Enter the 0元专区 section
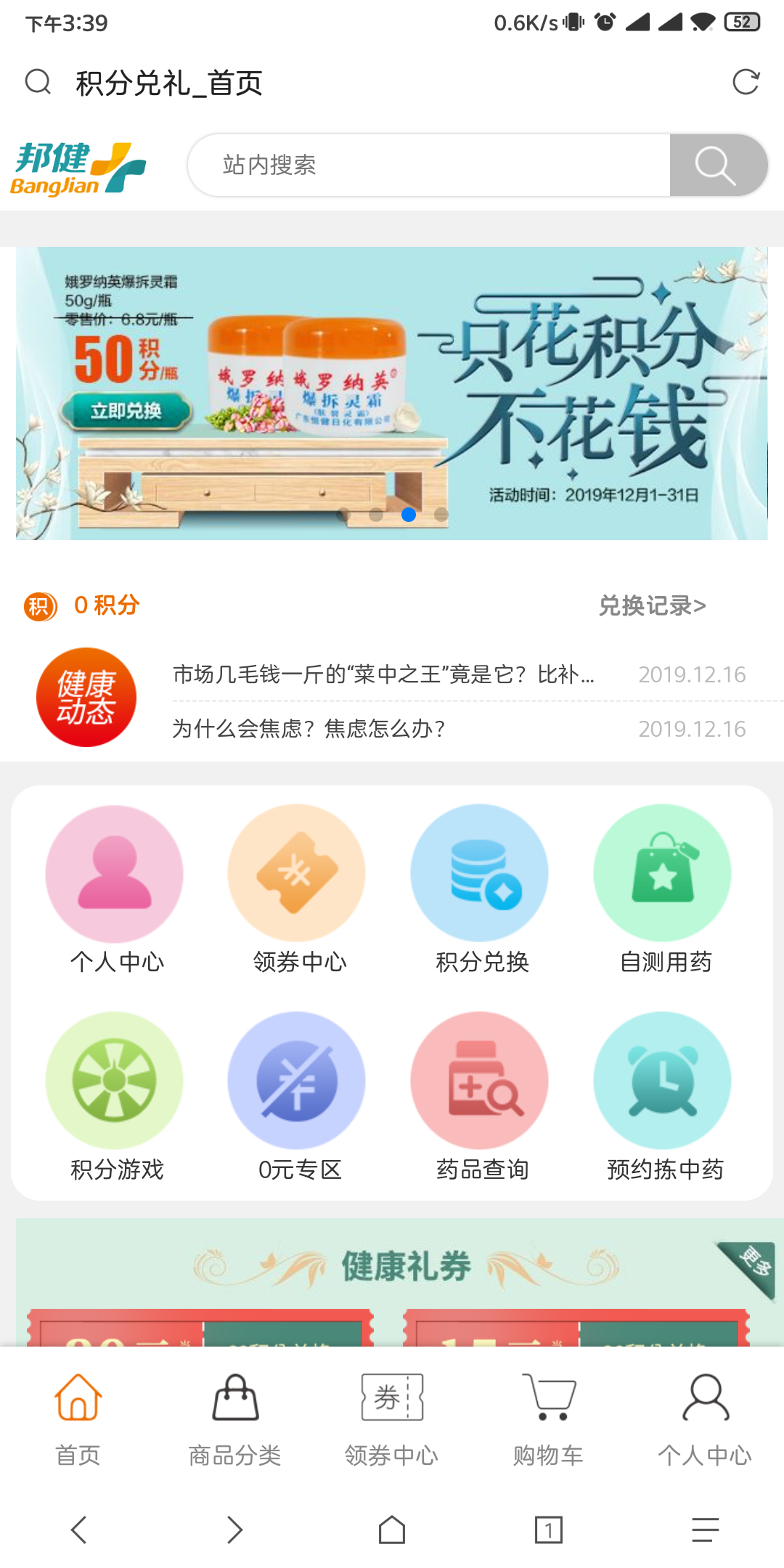Viewport: 784px width, 1568px height. [297, 1096]
